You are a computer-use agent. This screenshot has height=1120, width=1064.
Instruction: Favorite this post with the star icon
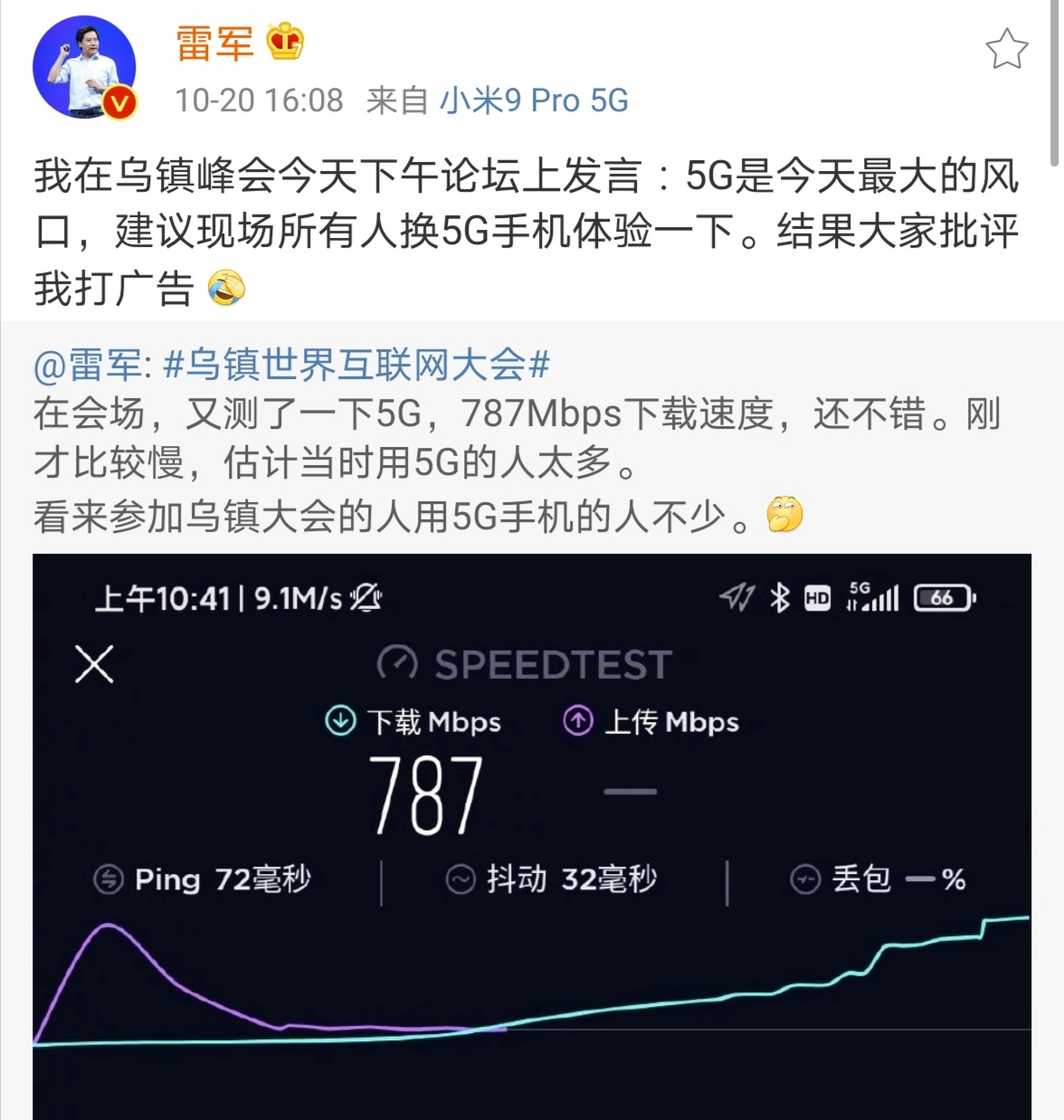click(x=1006, y=49)
